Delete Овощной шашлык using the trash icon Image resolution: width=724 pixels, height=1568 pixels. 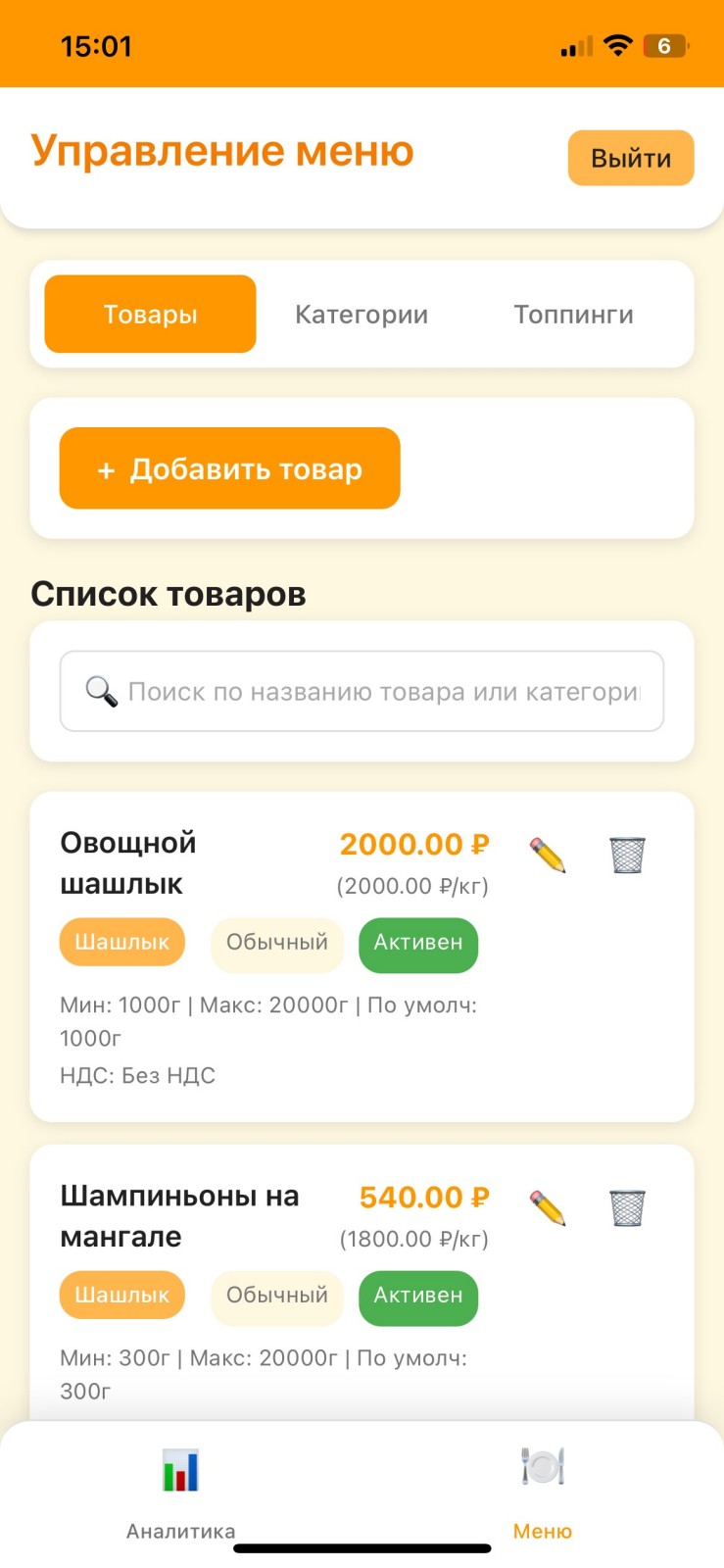pyautogui.click(x=627, y=854)
